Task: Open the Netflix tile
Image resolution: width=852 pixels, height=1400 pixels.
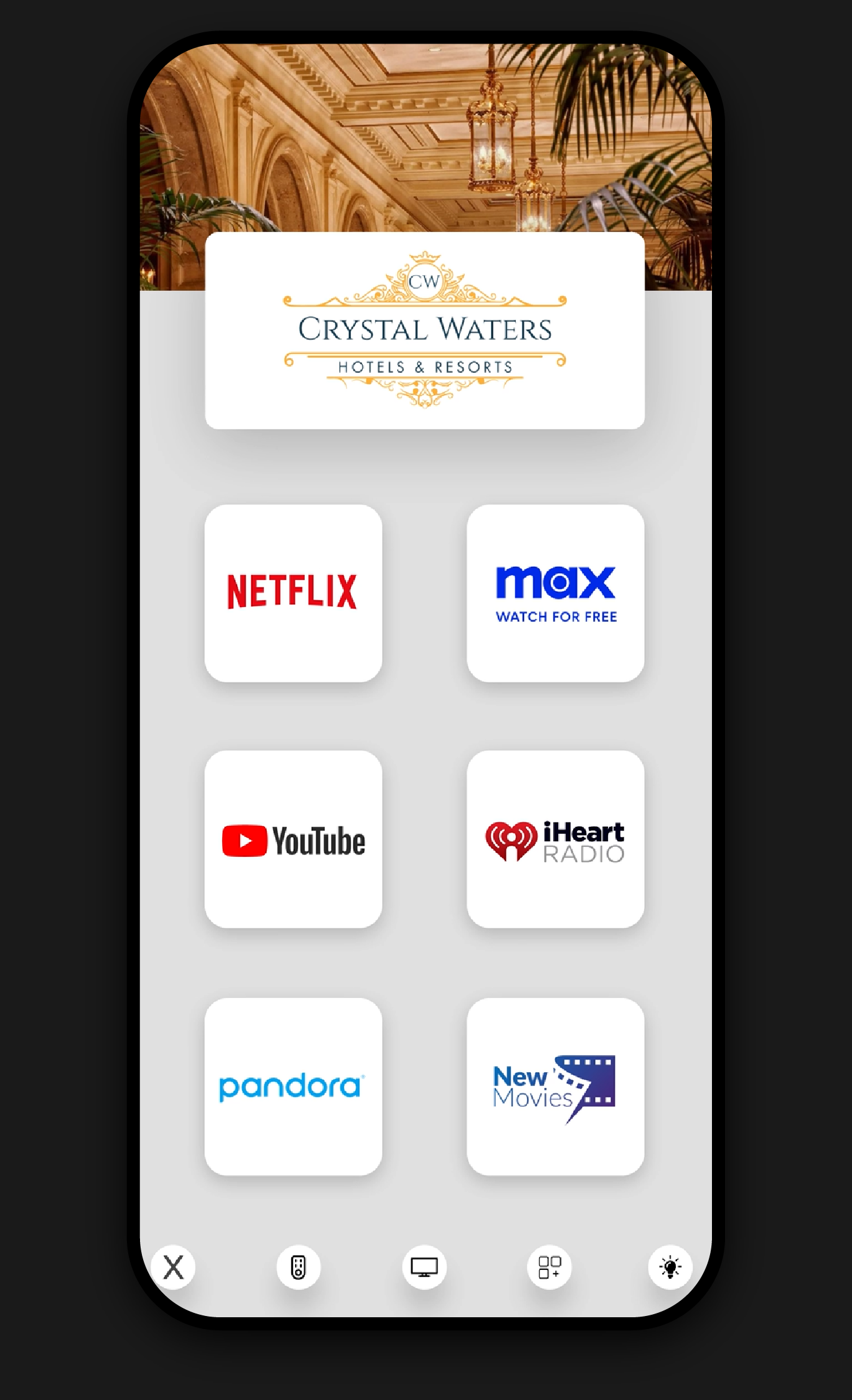Action: [x=293, y=593]
